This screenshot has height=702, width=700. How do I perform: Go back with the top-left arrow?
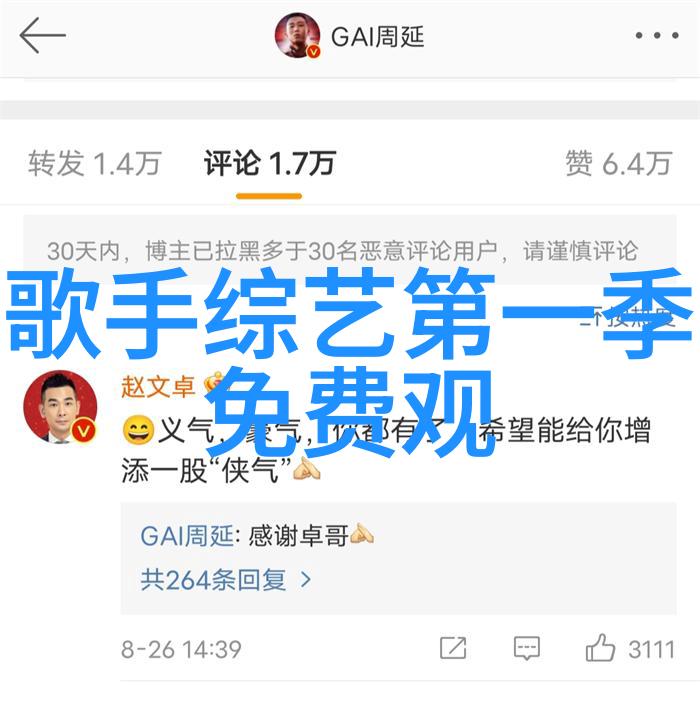(x=42, y=37)
